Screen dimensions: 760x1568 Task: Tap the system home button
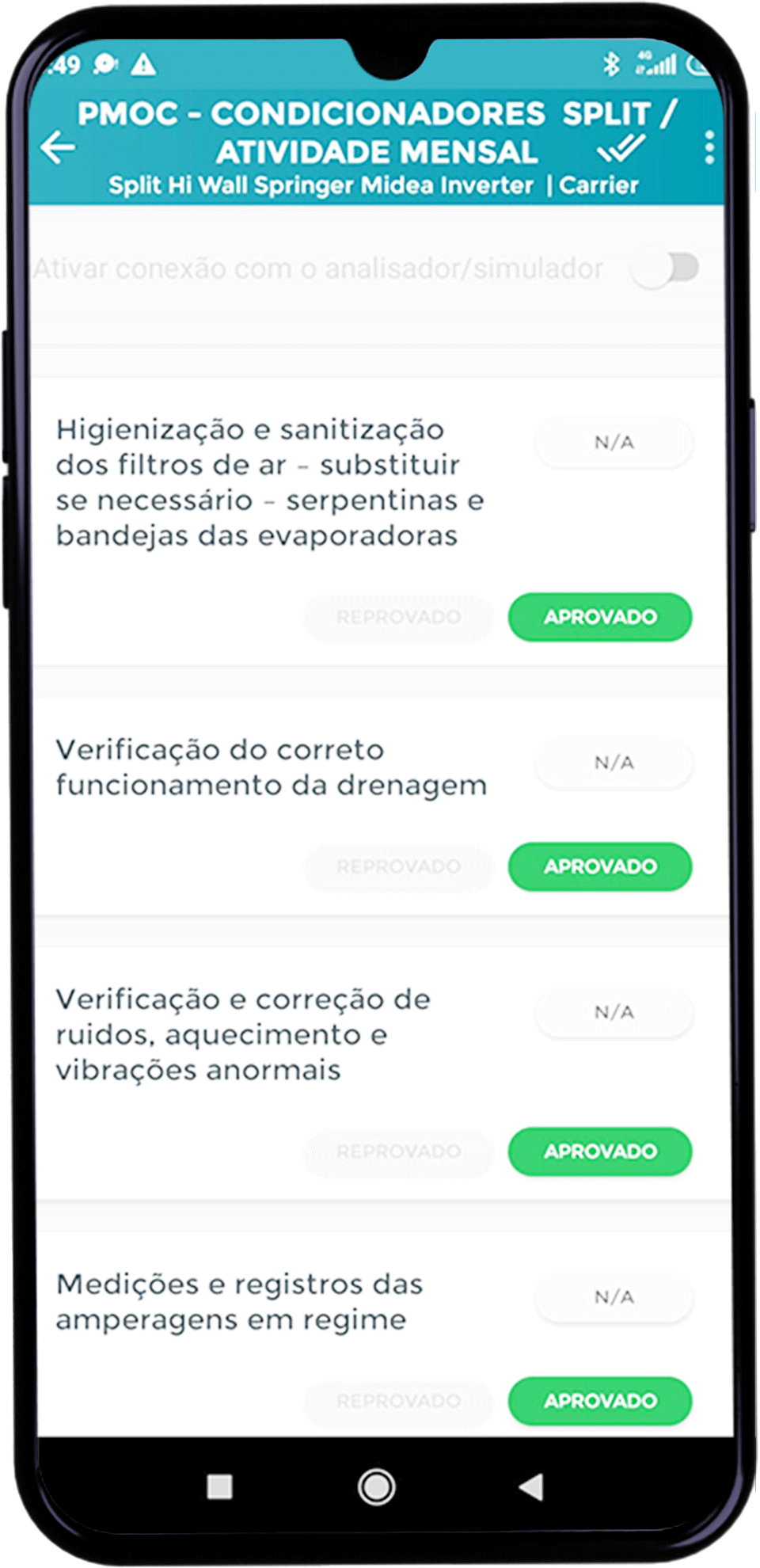pyautogui.click(x=377, y=1486)
